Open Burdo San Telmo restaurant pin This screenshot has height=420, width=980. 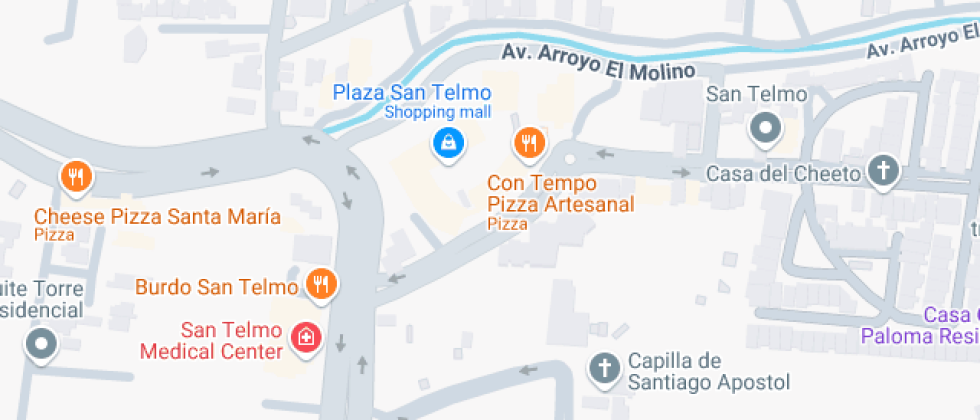[320, 284]
